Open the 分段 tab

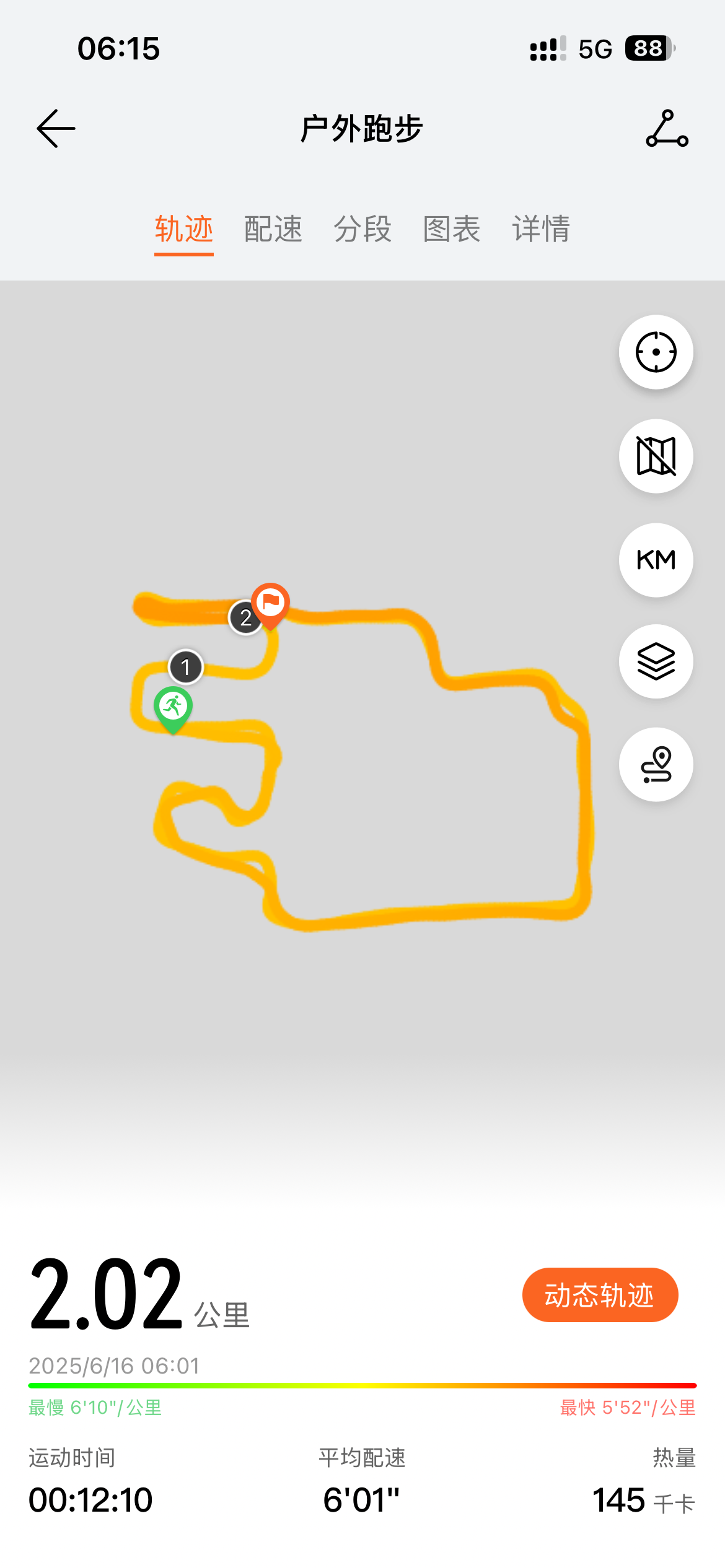pyautogui.click(x=362, y=229)
